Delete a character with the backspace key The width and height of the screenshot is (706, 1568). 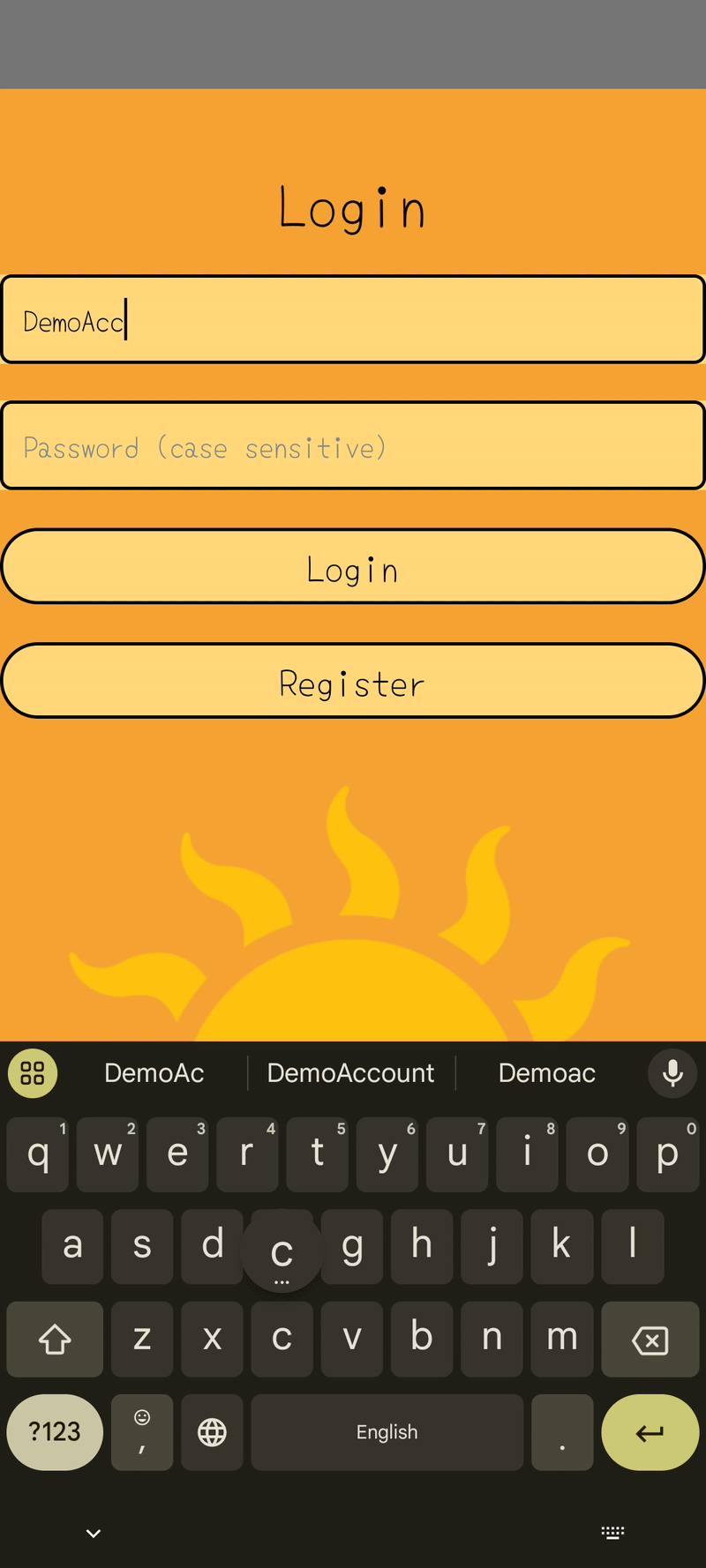coord(650,1340)
